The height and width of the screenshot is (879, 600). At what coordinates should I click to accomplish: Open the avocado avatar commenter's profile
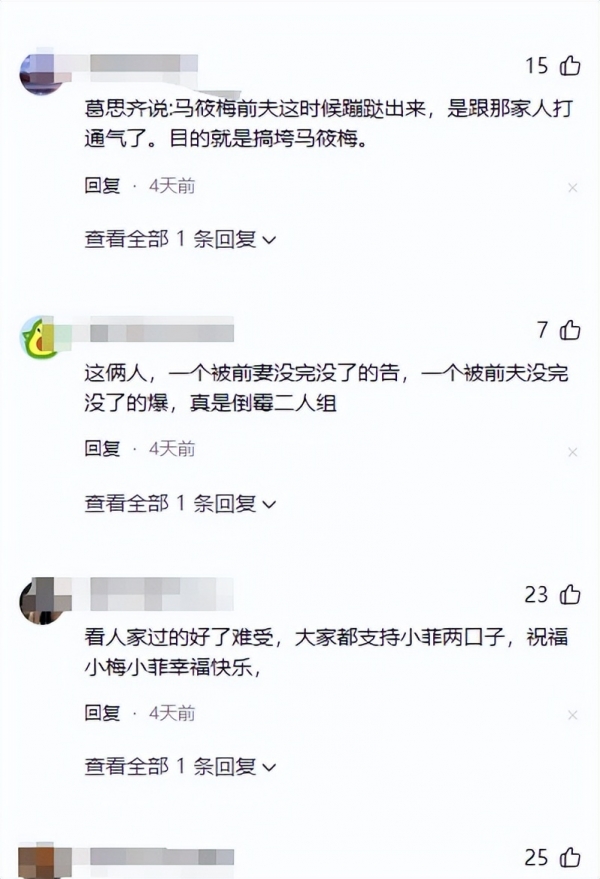[38, 338]
